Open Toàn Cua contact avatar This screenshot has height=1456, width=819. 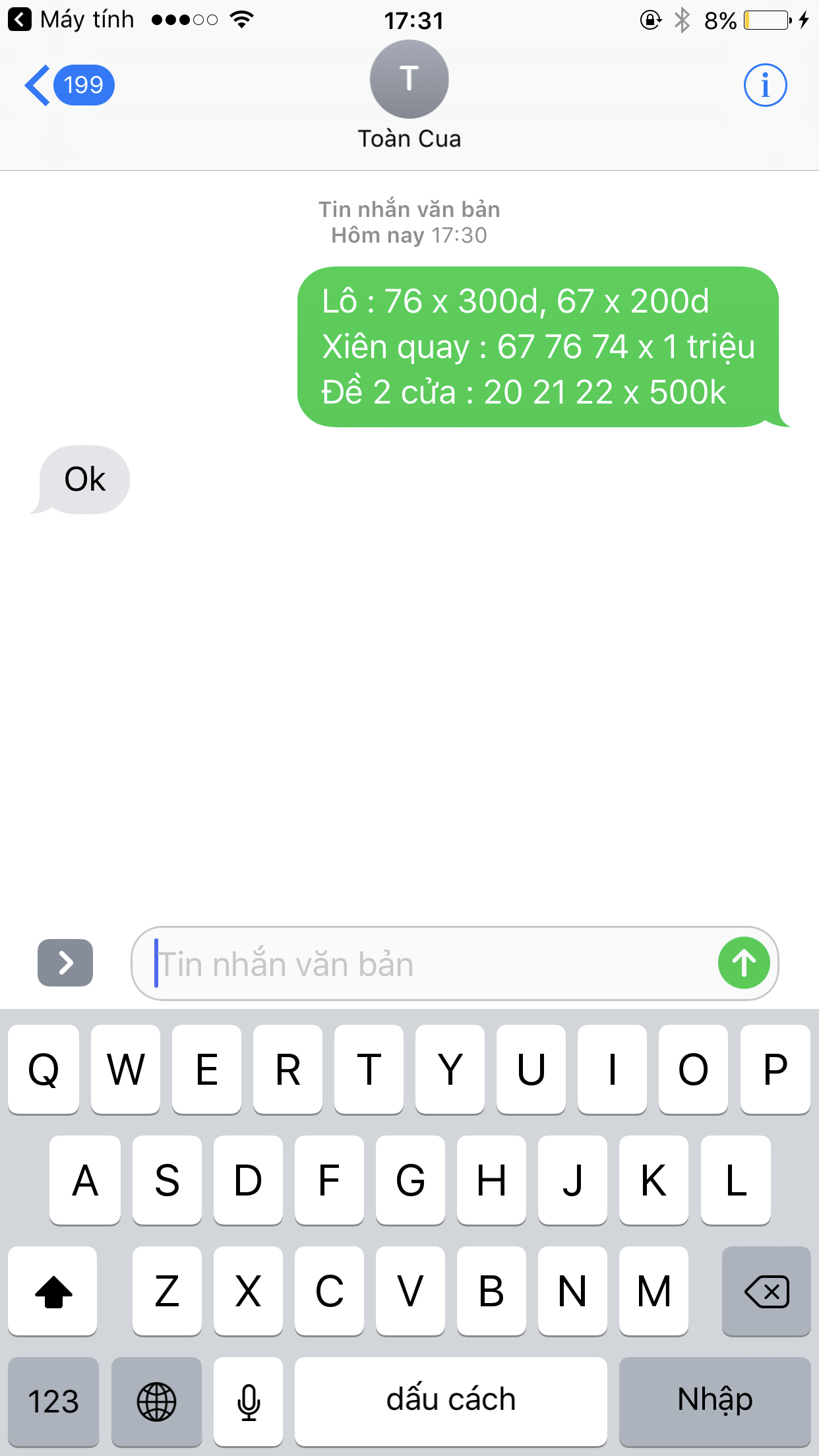409,79
